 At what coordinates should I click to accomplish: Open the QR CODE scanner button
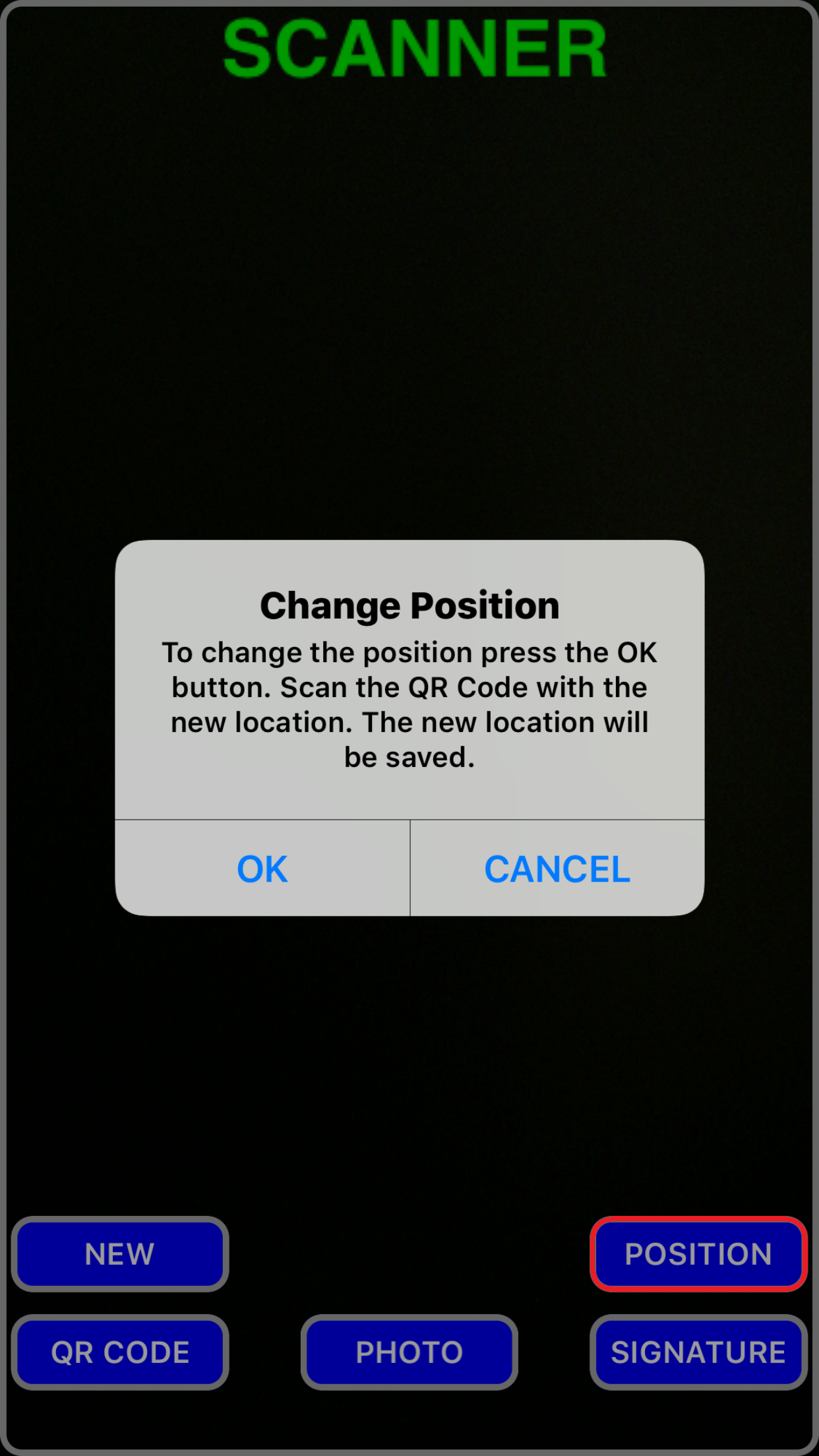(120, 1352)
